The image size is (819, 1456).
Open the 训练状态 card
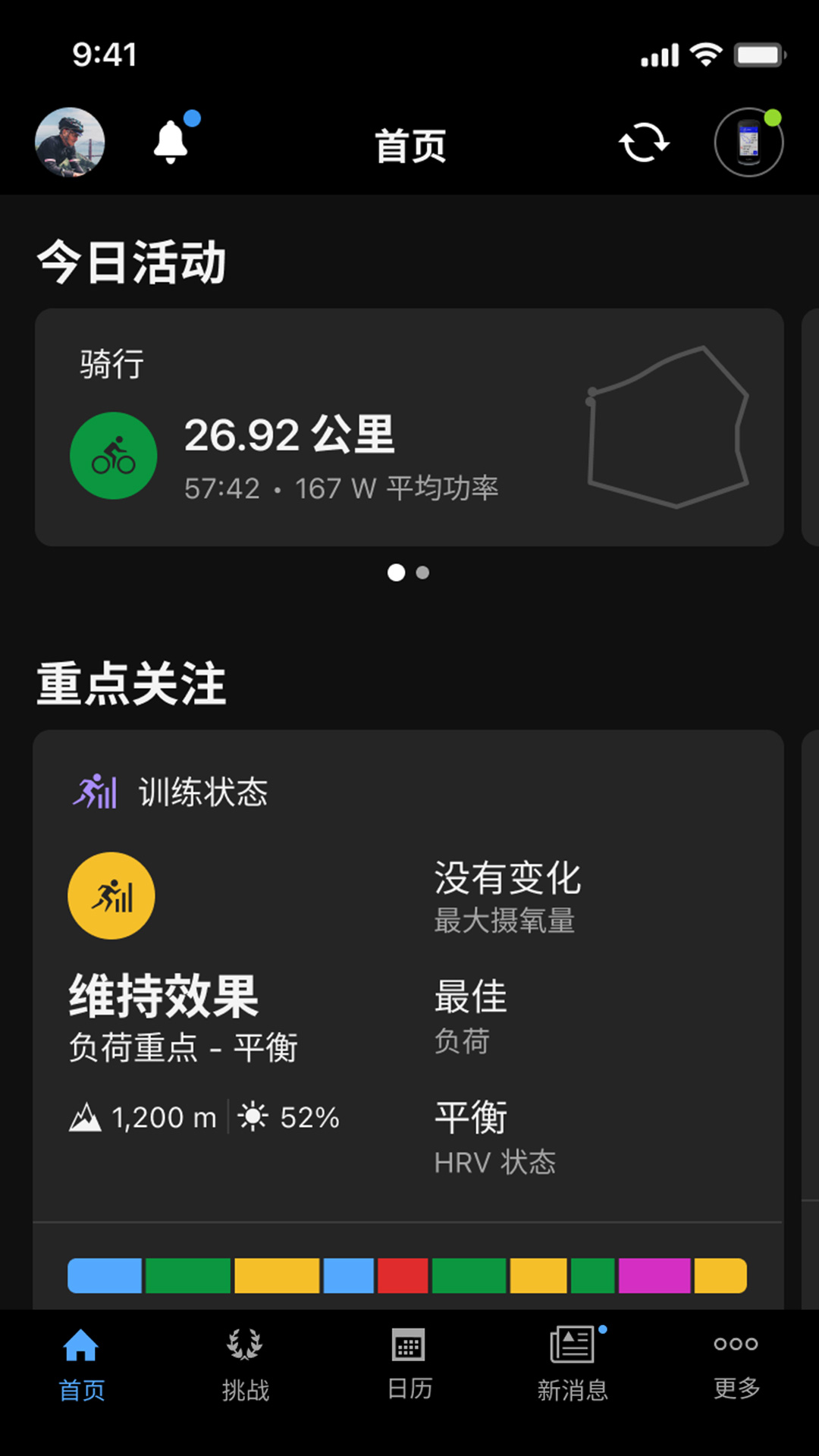[x=409, y=978]
